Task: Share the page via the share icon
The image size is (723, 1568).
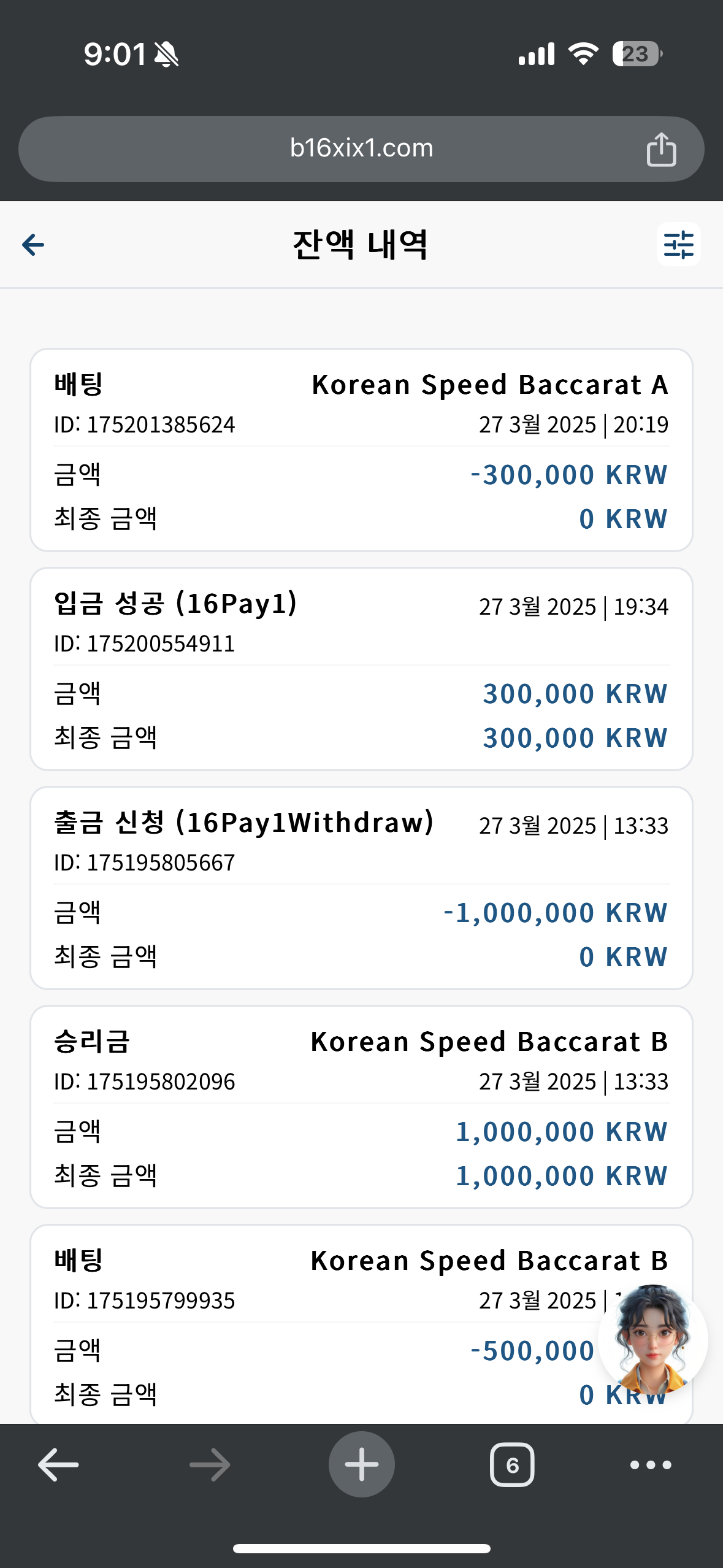Action: tap(661, 149)
